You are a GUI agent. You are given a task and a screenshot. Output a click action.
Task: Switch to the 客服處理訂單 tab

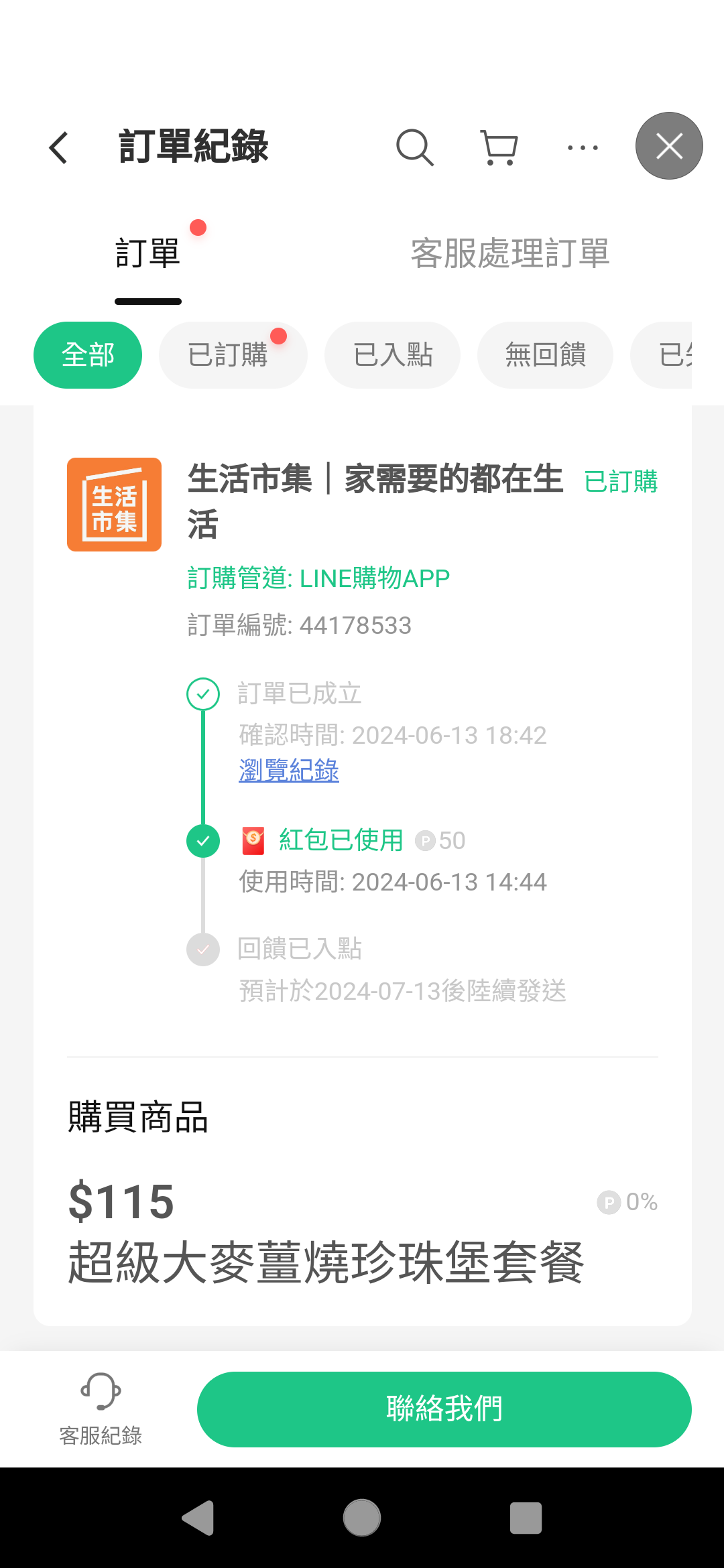(509, 253)
